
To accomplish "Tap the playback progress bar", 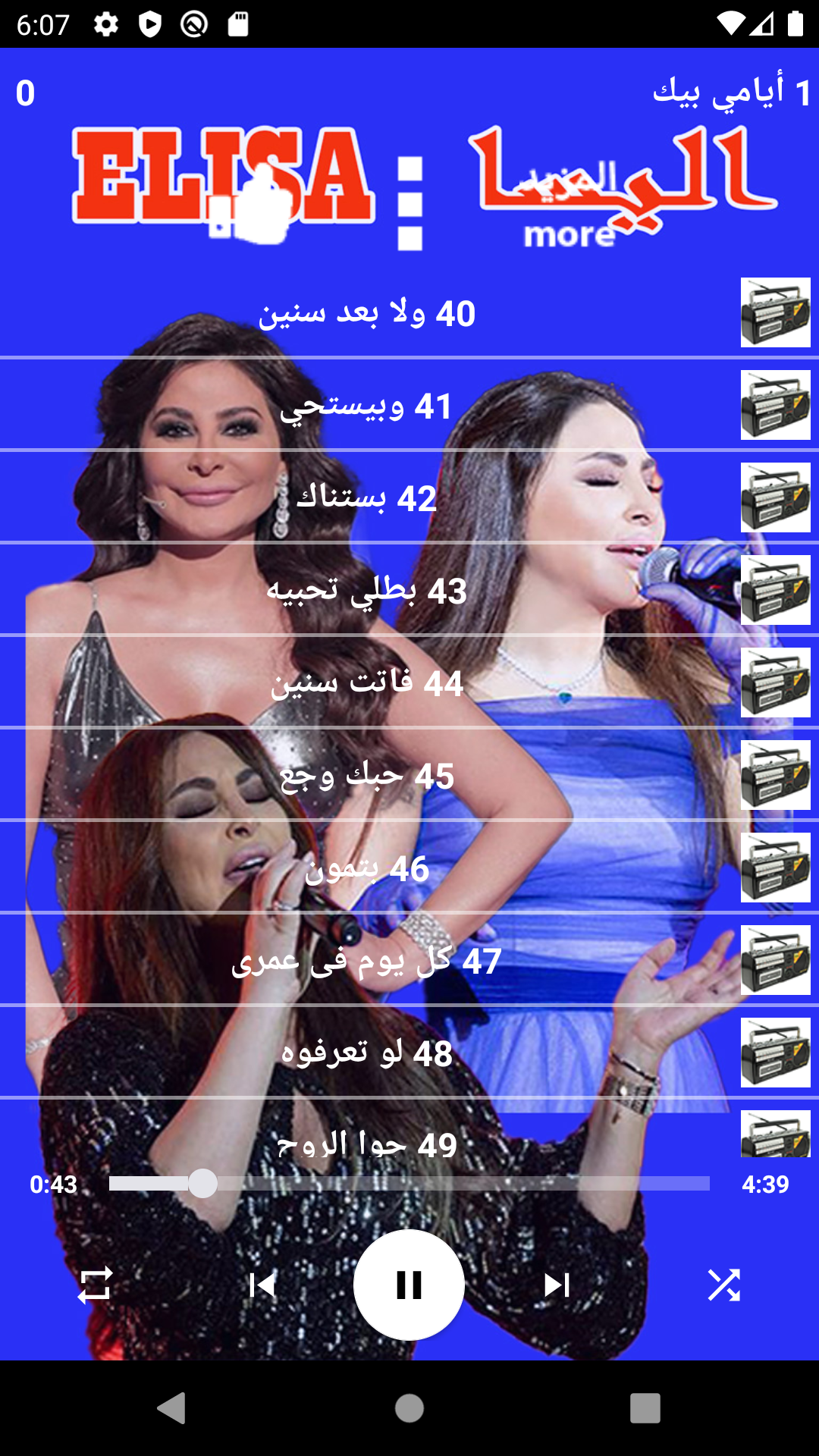I will click(409, 1184).
